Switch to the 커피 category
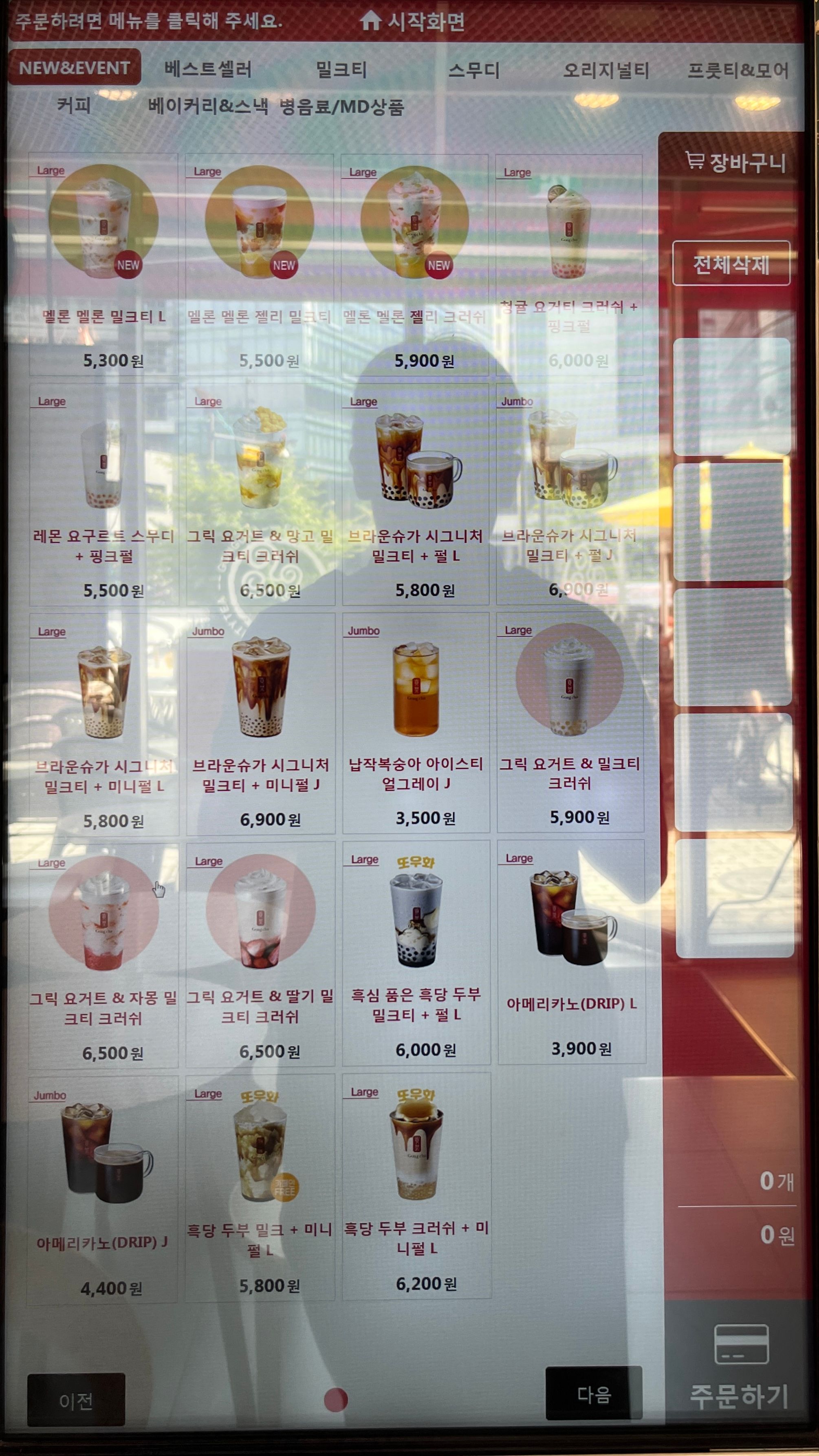This screenshot has height=1456, width=819. [73, 105]
